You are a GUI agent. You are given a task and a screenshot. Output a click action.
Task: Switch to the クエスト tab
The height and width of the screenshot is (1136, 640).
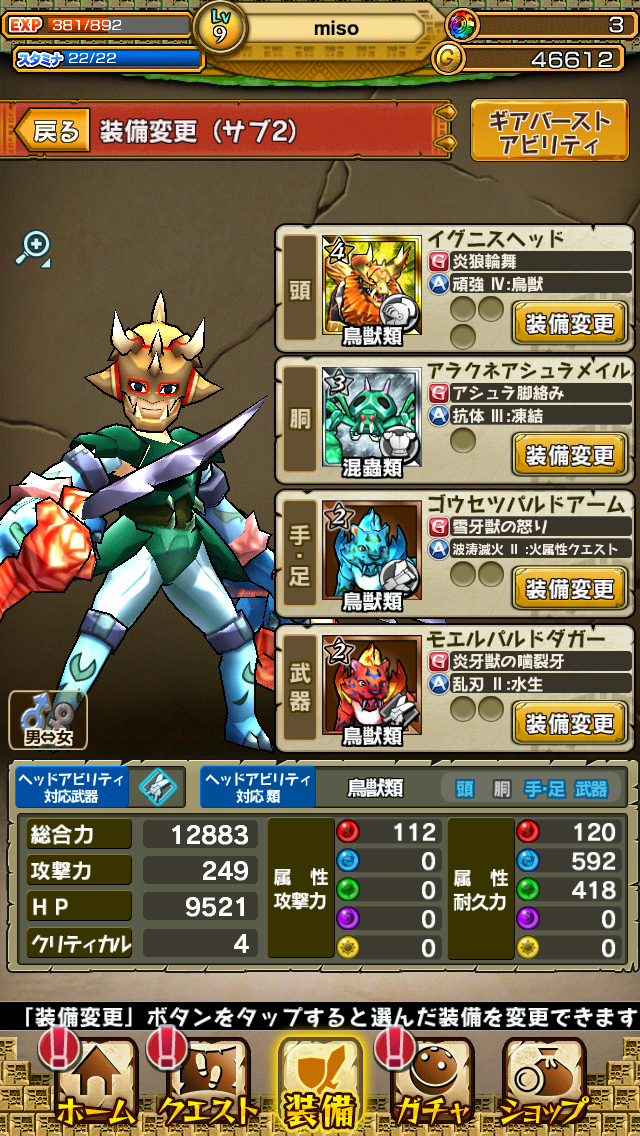(x=207, y=1085)
